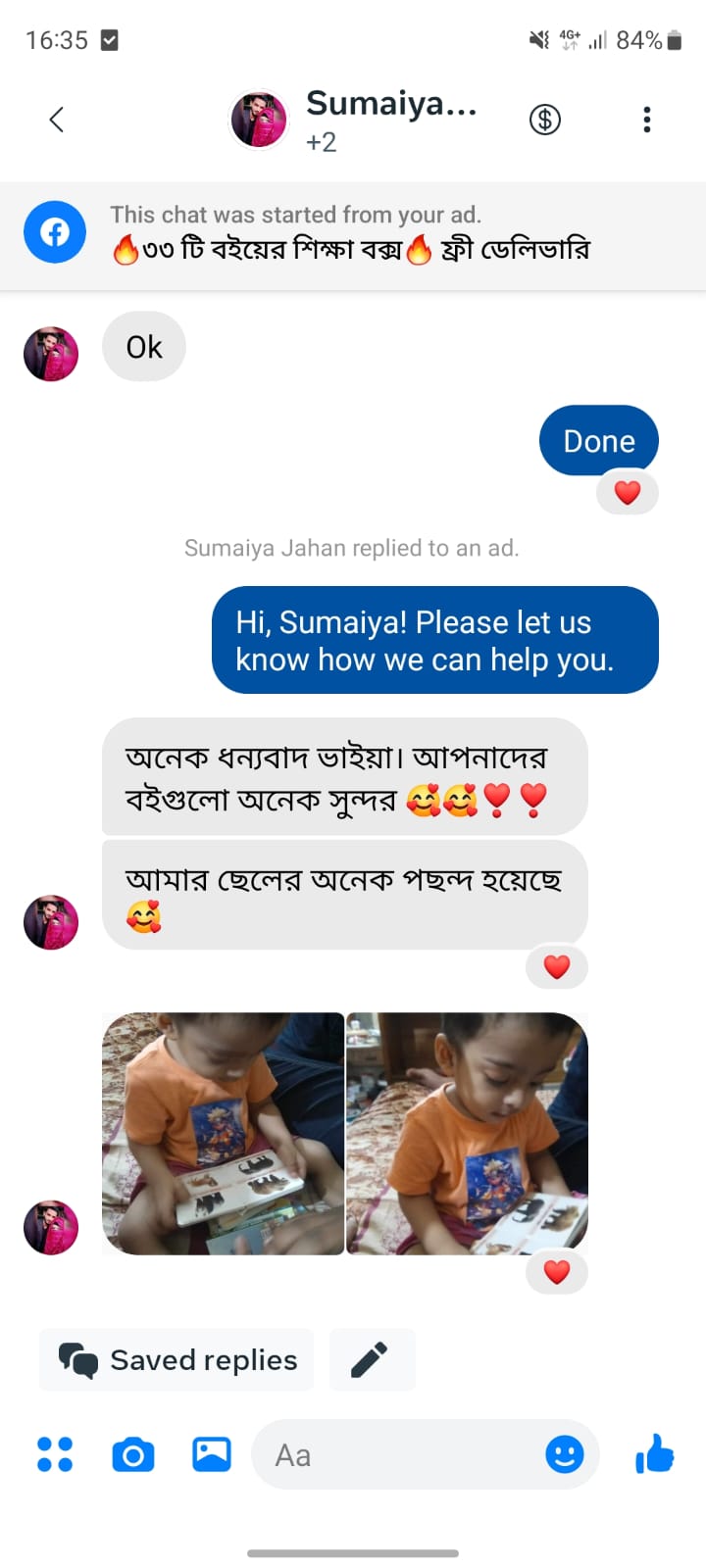Viewport: 706px width, 1568px height.
Task: View heart reaction on the Done message
Action: point(628,493)
